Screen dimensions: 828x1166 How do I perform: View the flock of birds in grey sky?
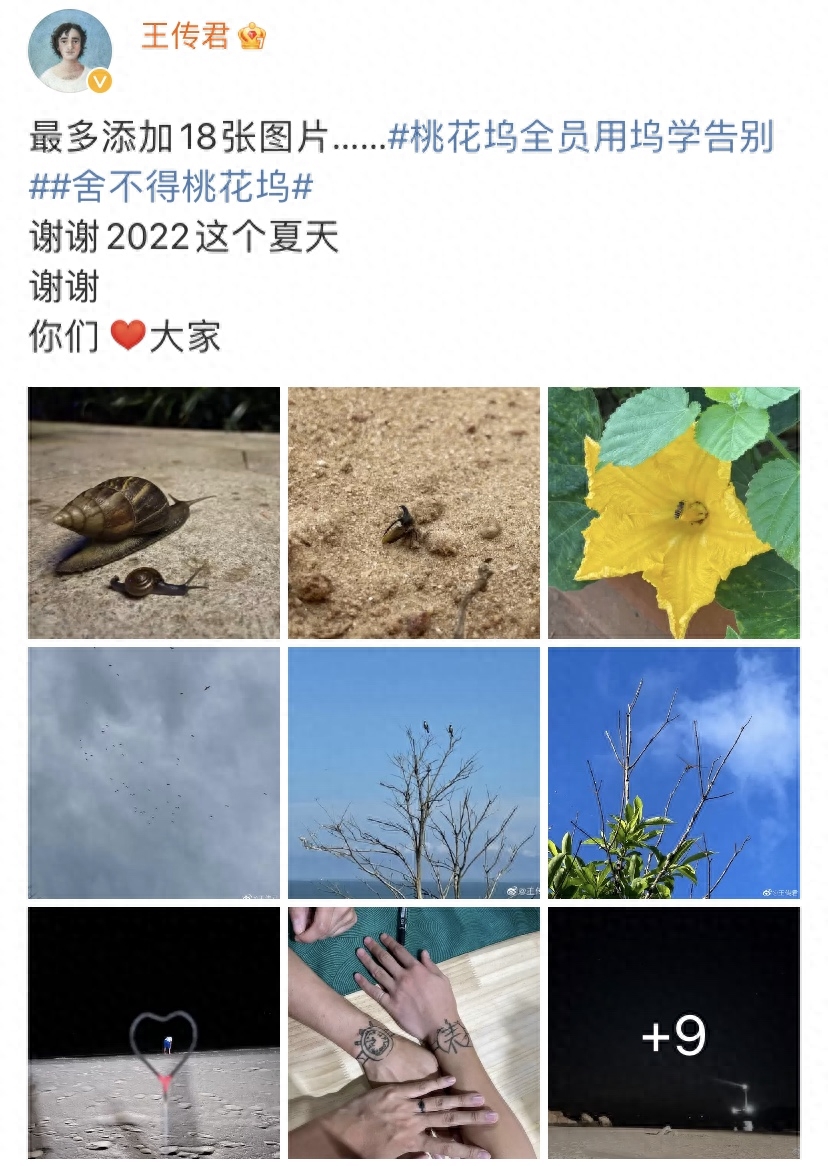coord(154,772)
